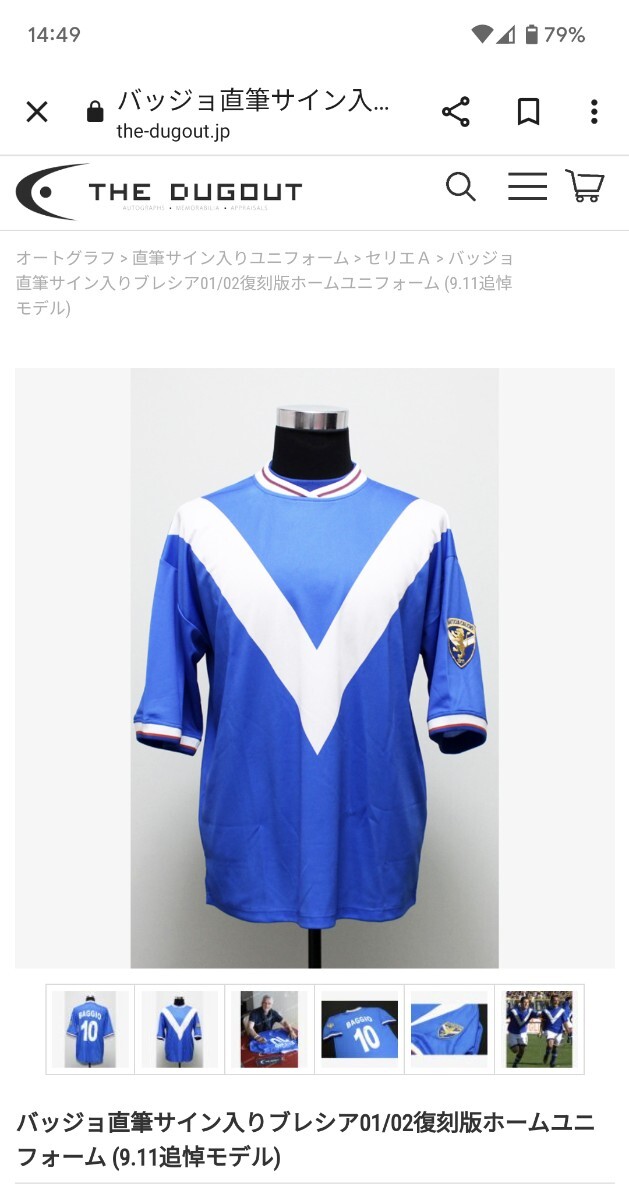Open the browser overflow menu

pyautogui.click(x=594, y=112)
